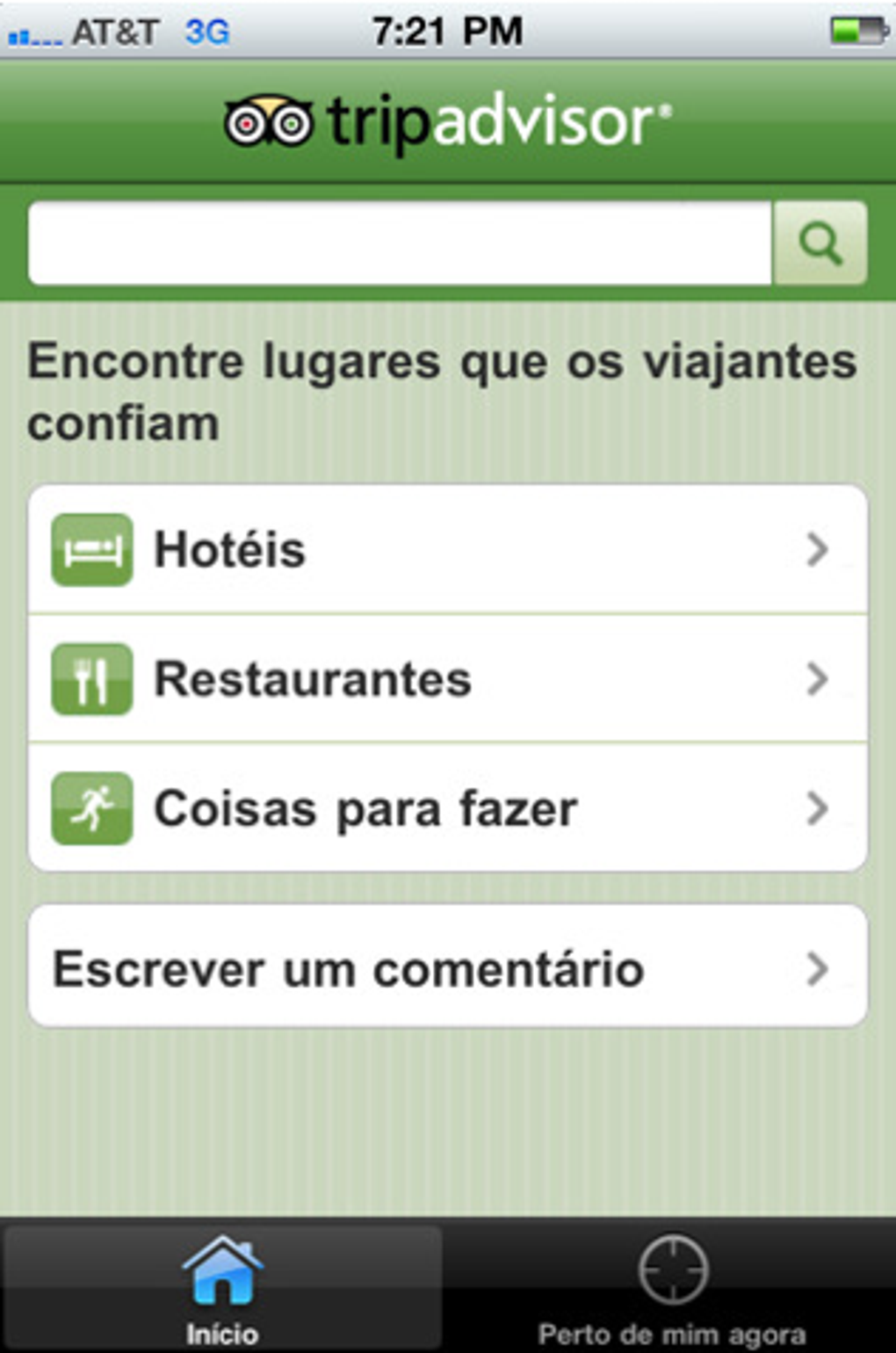Image resolution: width=896 pixels, height=1353 pixels.
Task: Tap the magnifying glass search button
Action: pos(820,243)
